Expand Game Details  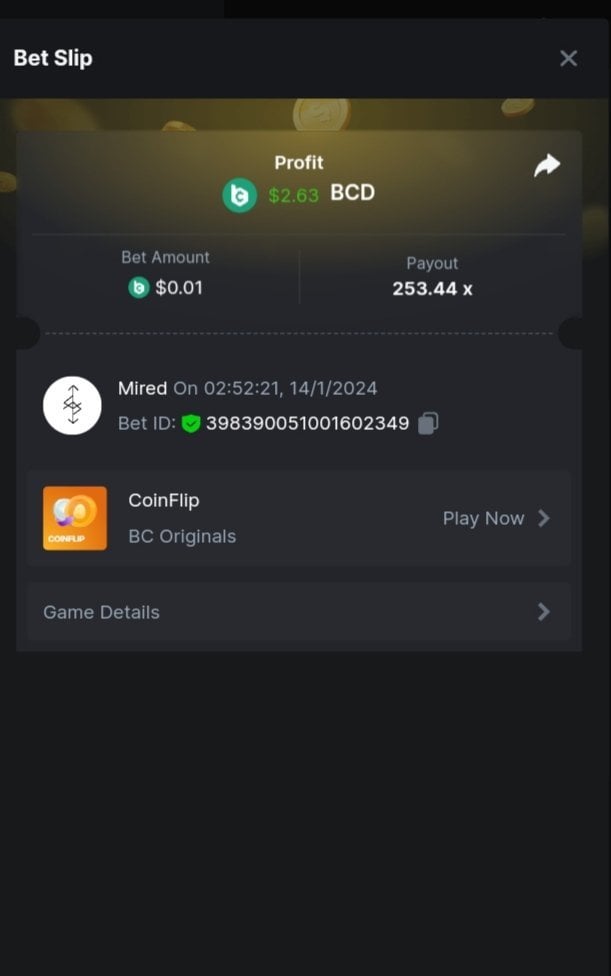click(298, 612)
